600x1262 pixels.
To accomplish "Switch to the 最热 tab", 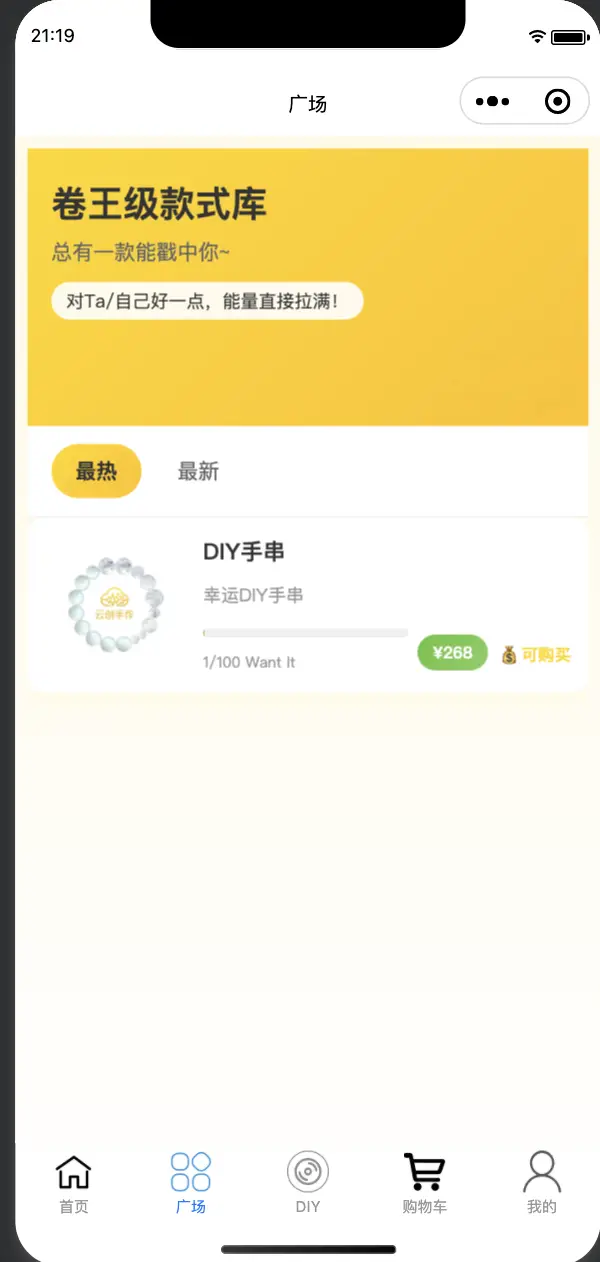I will (x=96, y=471).
